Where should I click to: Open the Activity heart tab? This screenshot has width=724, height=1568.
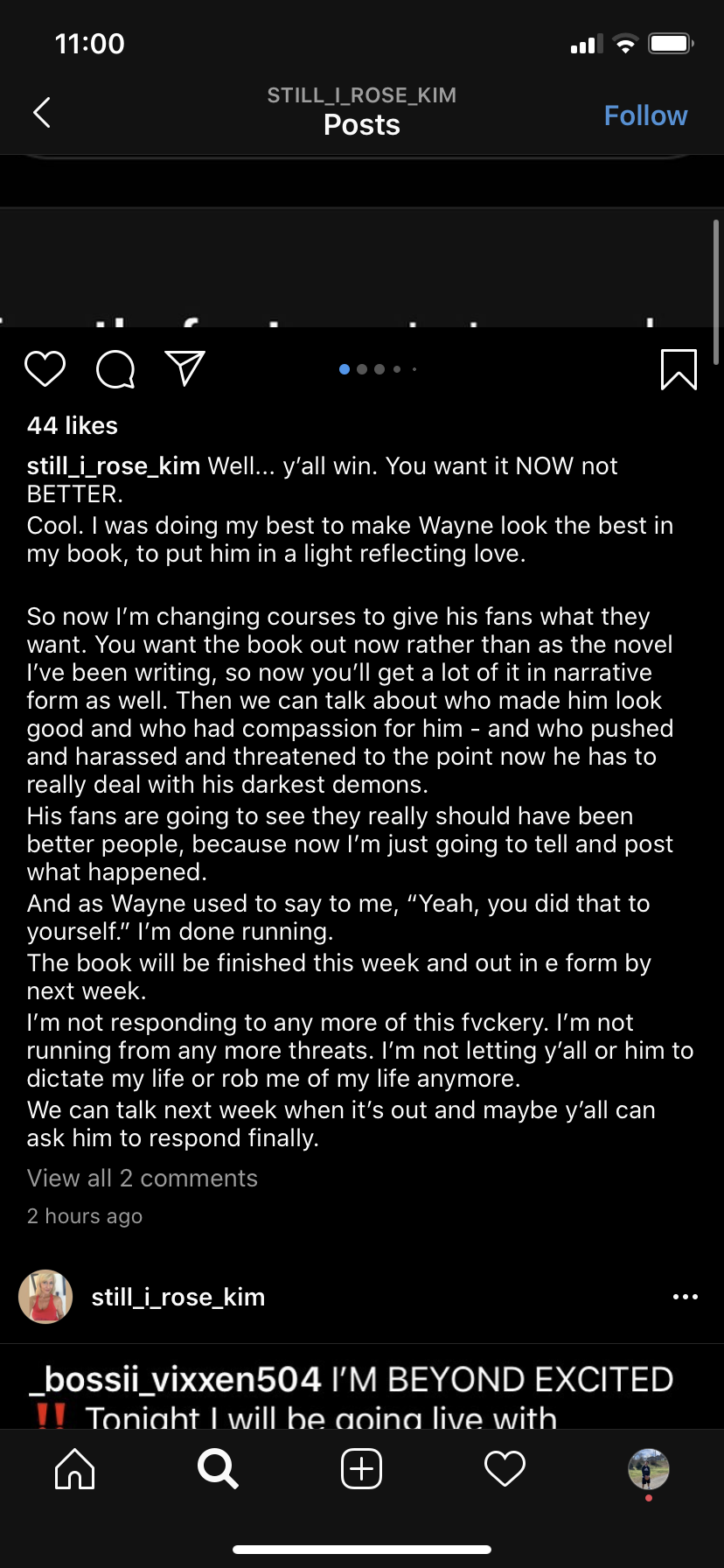(x=505, y=1468)
